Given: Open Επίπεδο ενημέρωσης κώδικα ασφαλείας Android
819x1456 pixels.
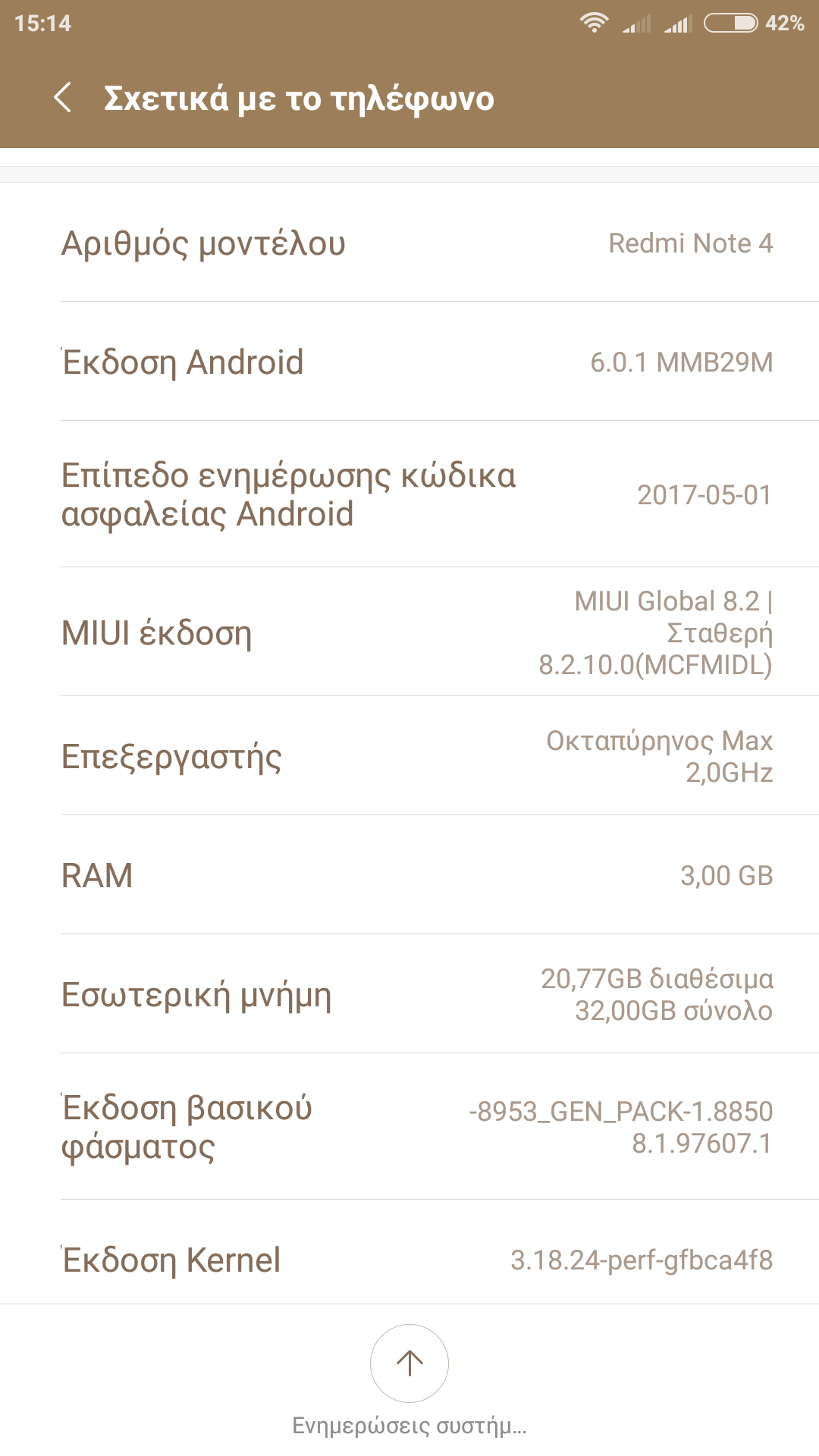Looking at the screenshot, I should click(x=409, y=494).
